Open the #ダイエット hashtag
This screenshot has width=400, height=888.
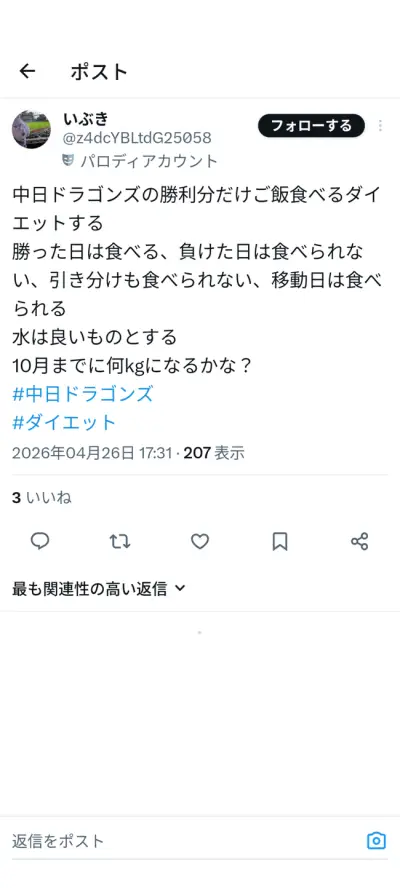pyautogui.click(x=64, y=422)
